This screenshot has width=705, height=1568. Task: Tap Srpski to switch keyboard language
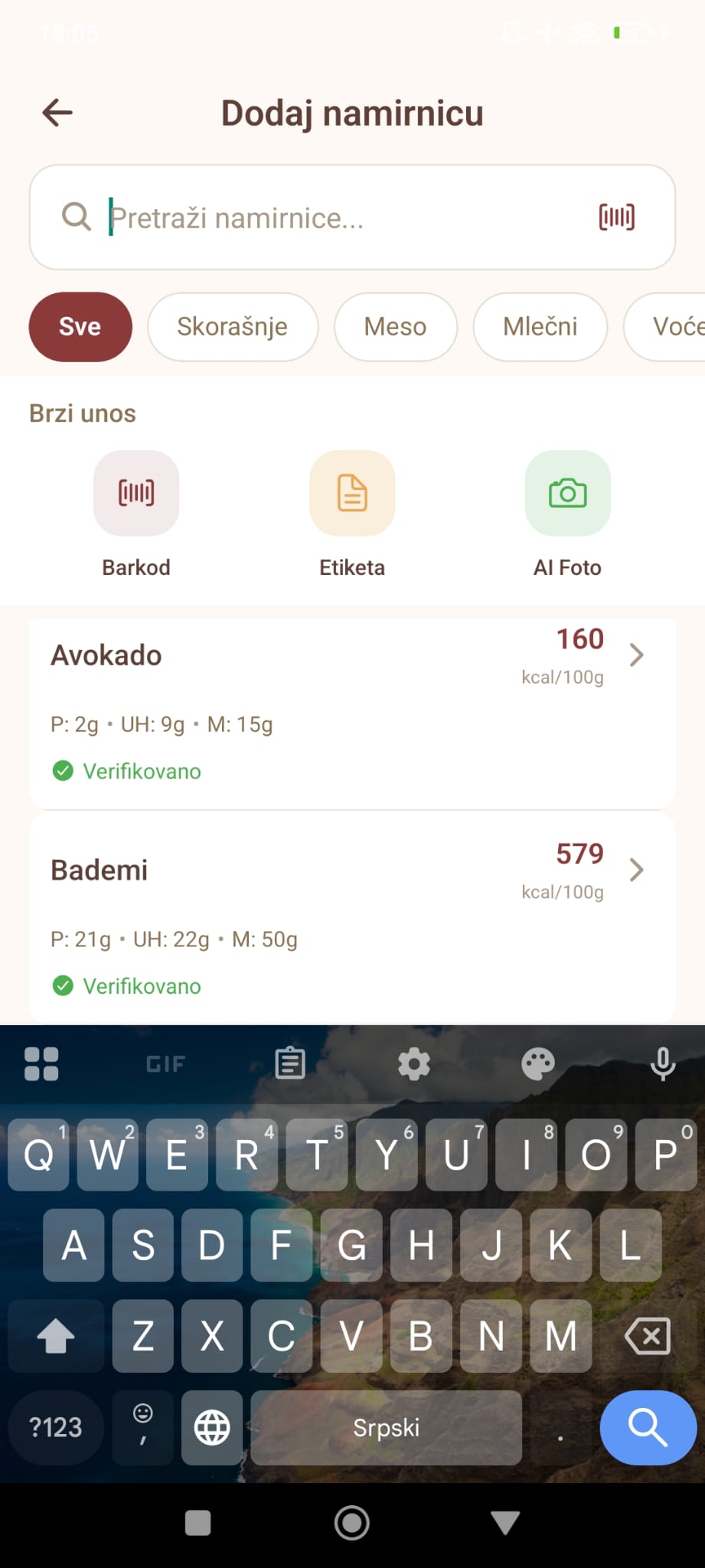[386, 1428]
